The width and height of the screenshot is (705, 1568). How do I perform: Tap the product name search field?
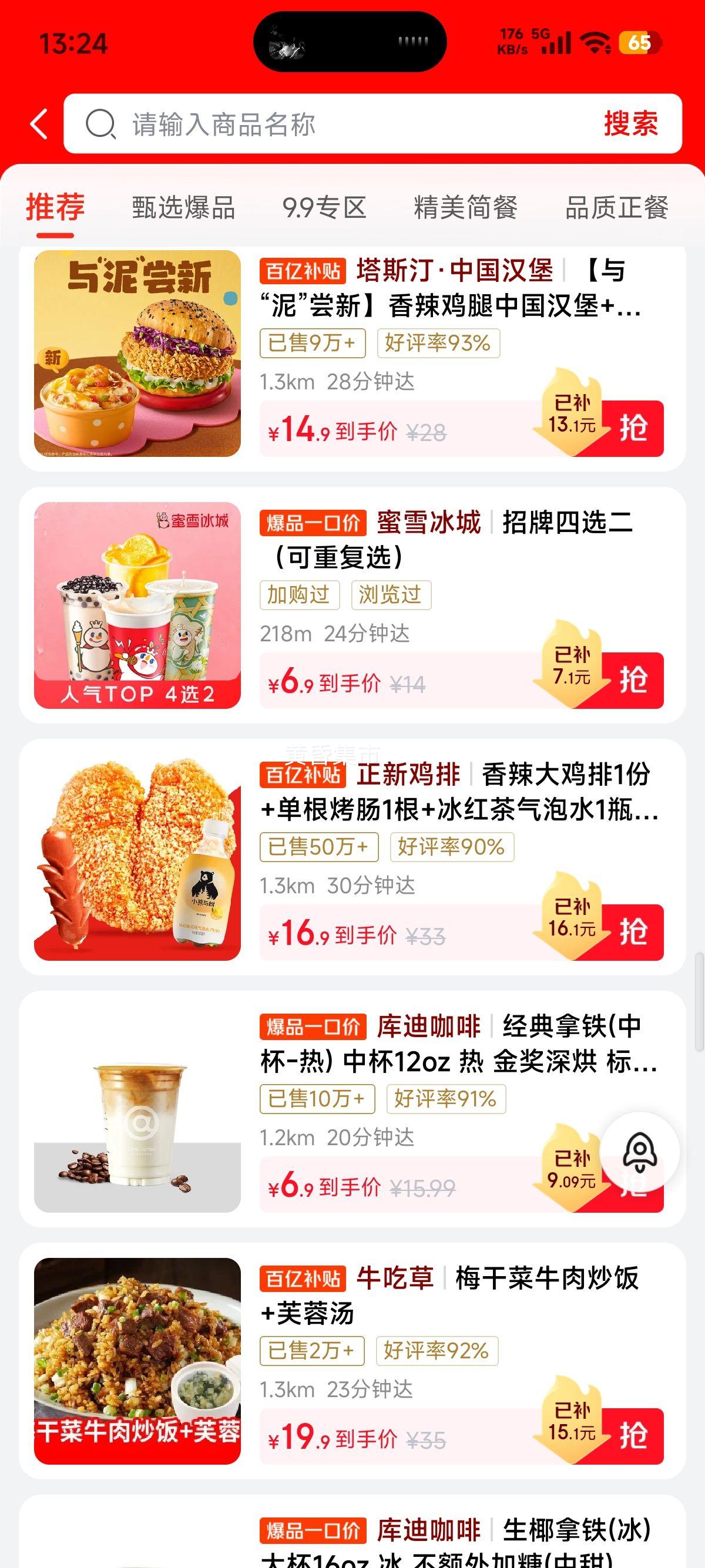coord(341,124)
